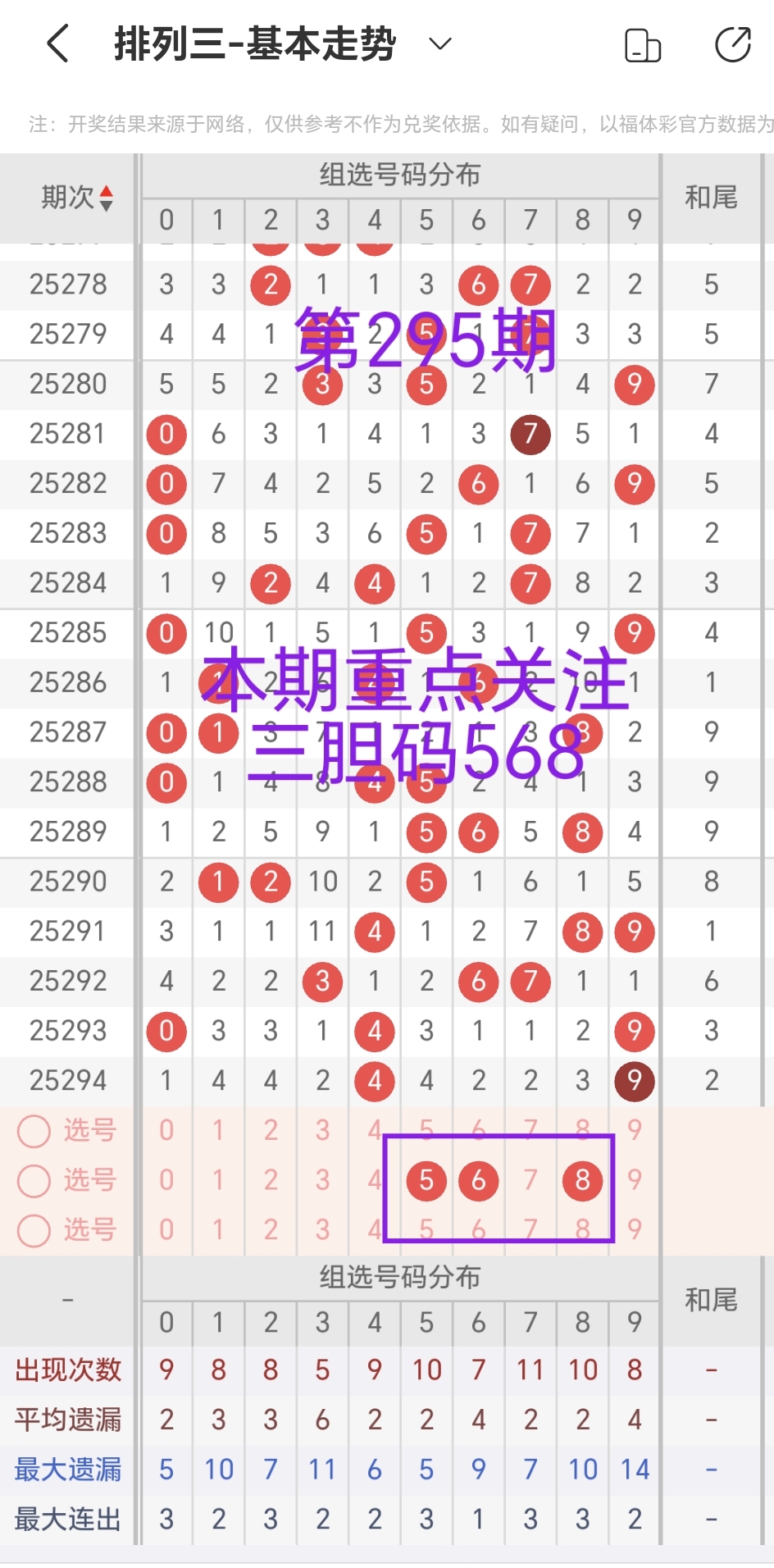Tap the 和尾 column header

tap(713, 197)
